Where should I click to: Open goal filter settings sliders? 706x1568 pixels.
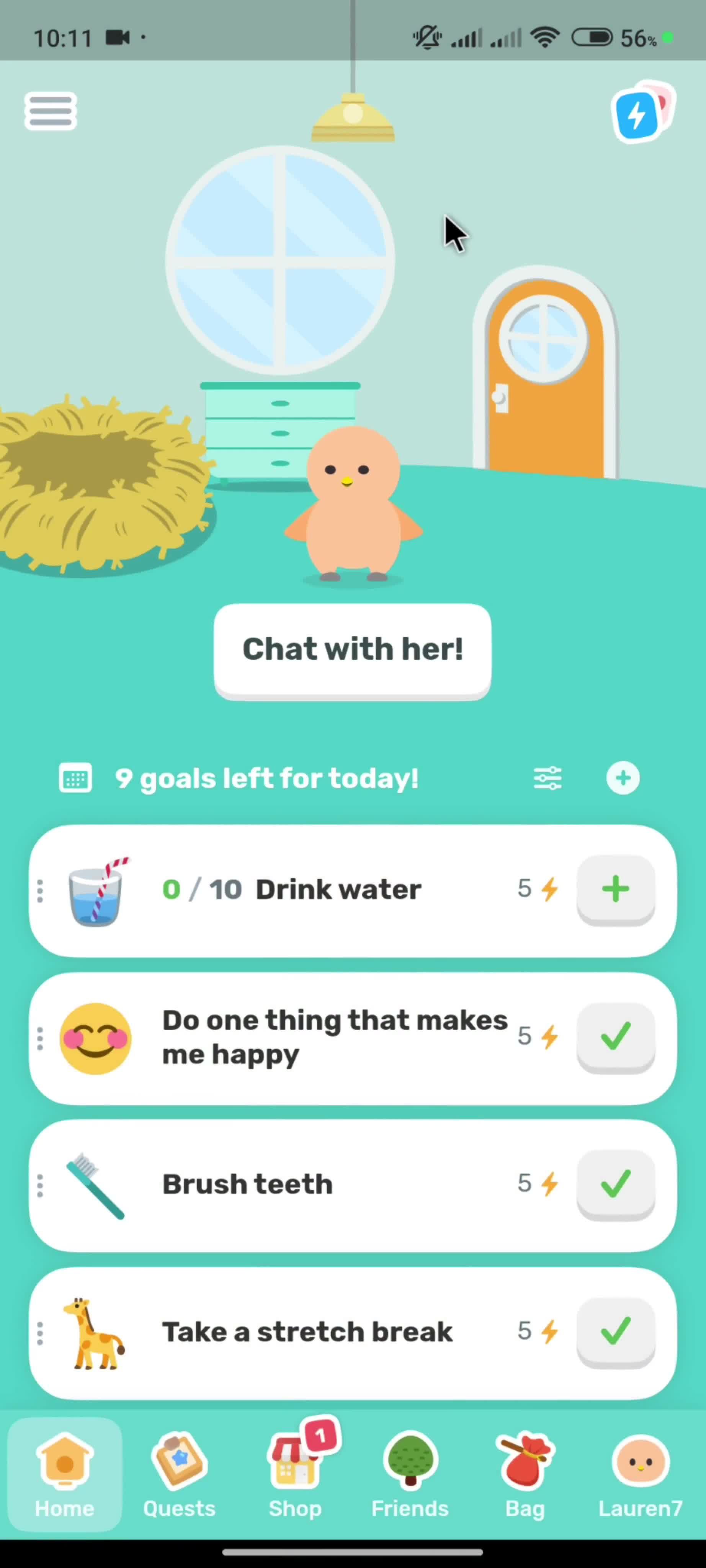coord(547,779)
